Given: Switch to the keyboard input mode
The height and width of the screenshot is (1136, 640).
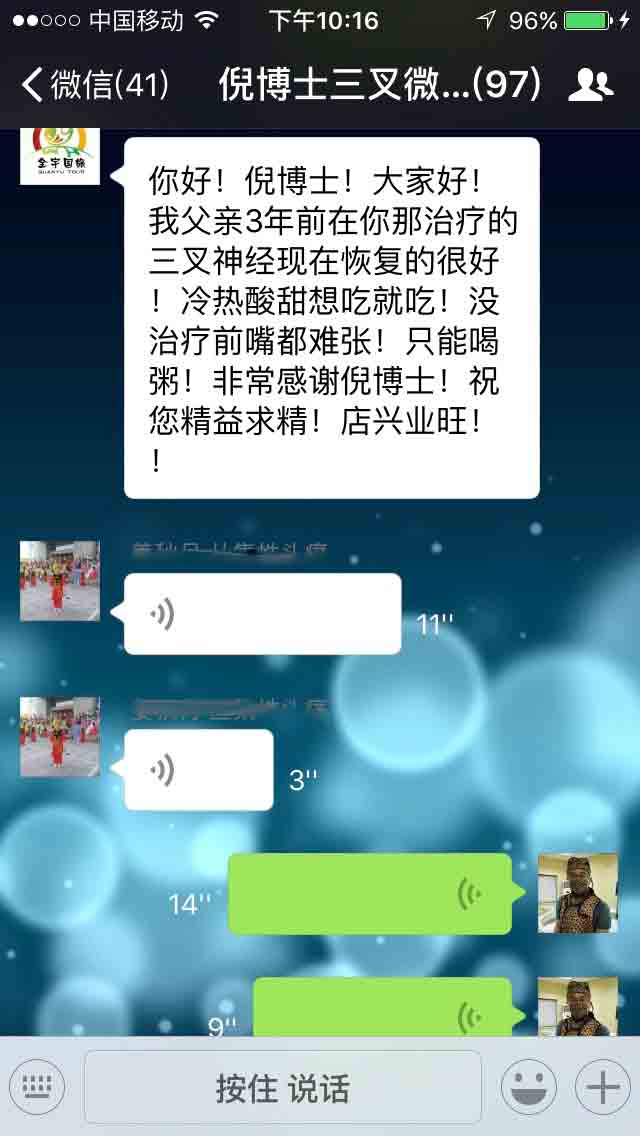Looking at the screenshot, I should pyautogui.click(x=36, y=1087).
